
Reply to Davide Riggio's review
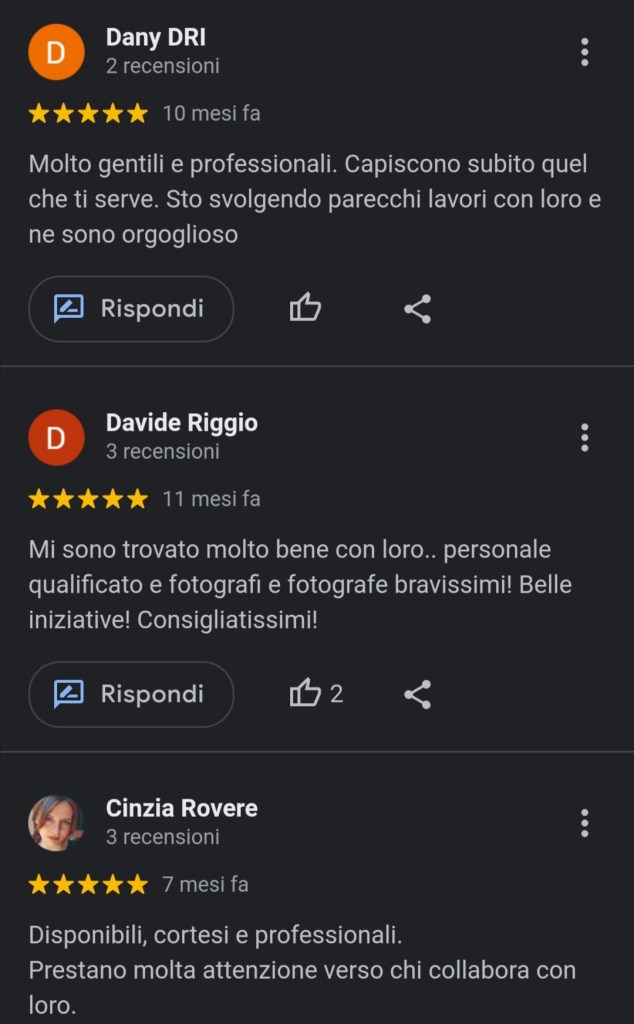[131, 694]
